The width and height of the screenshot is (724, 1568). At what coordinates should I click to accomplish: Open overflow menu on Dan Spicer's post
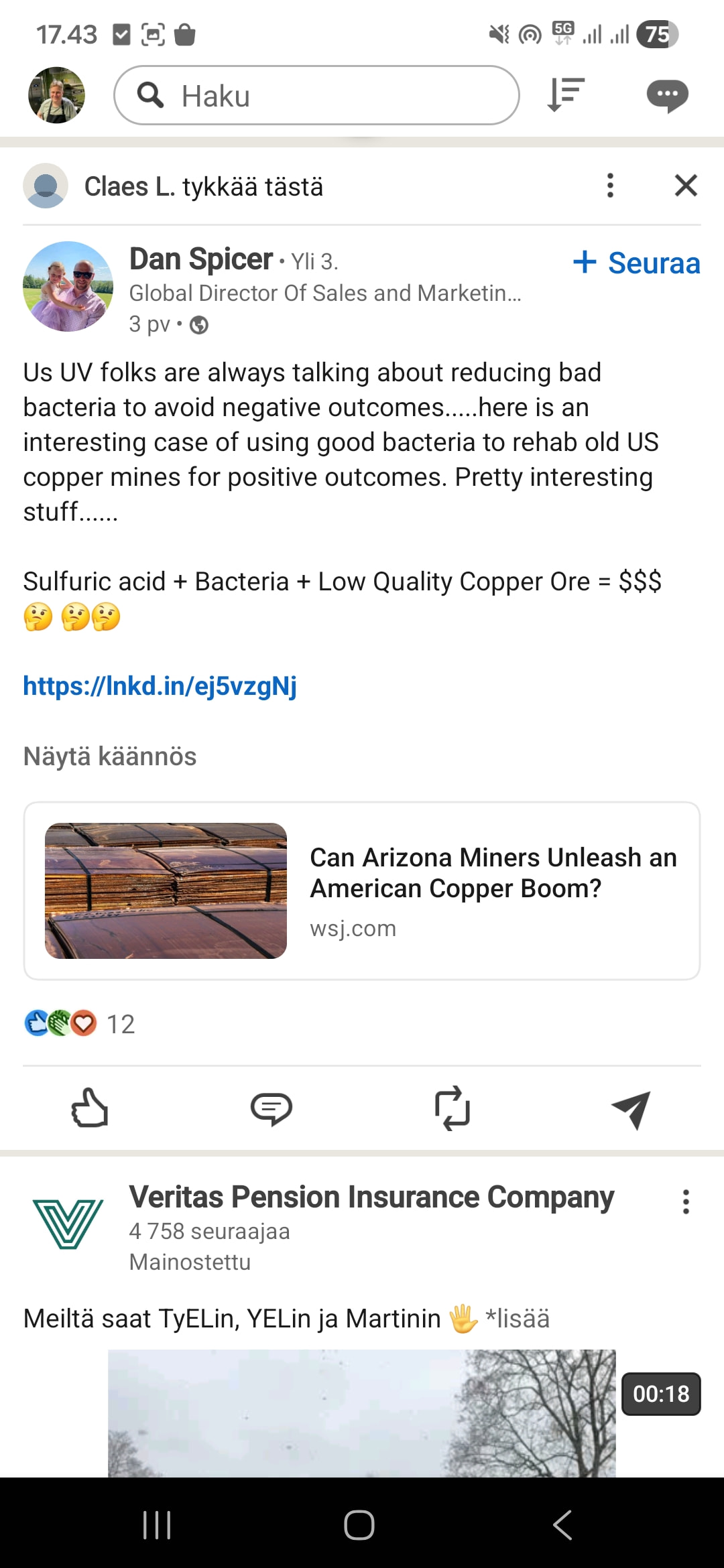[610, 186]
